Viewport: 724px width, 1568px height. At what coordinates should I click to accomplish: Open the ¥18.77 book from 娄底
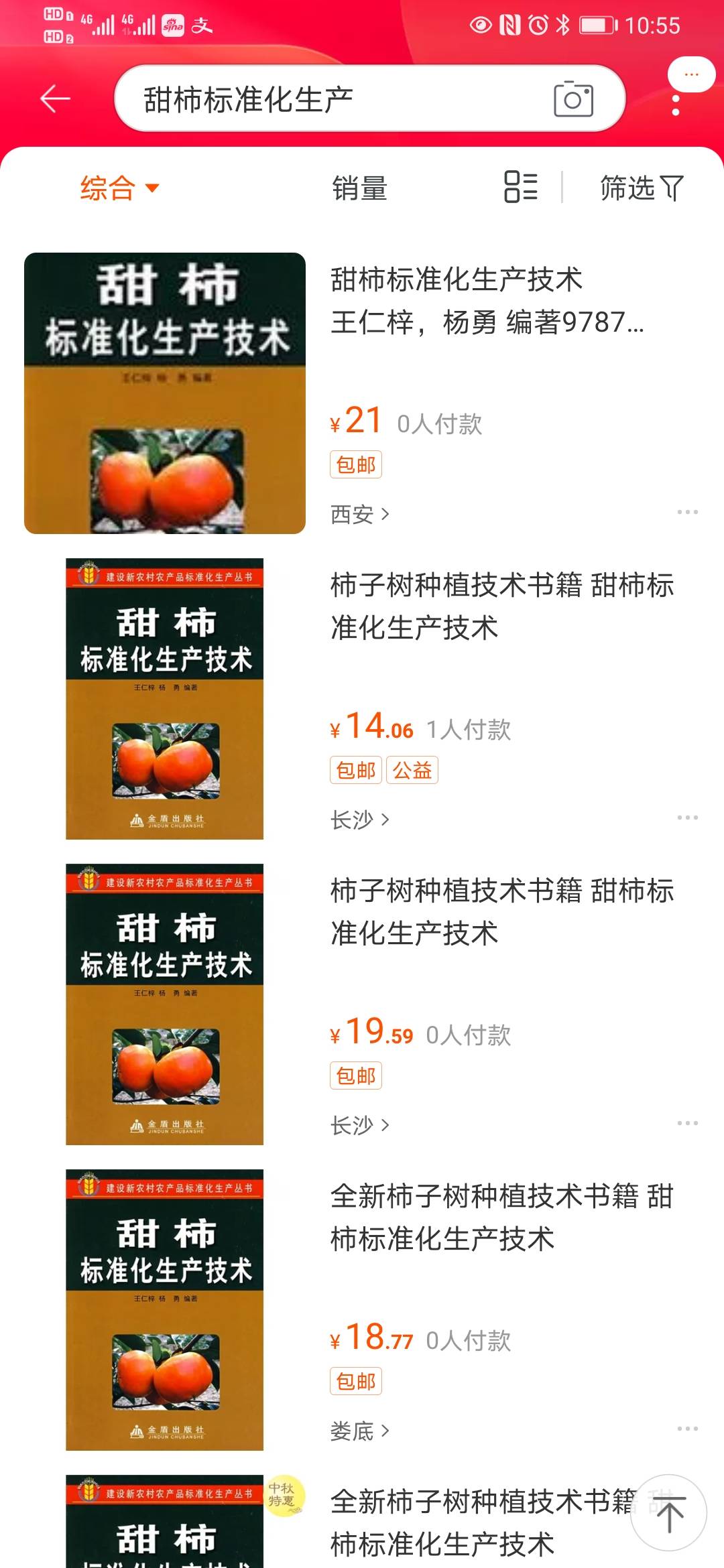[362, 1310]
